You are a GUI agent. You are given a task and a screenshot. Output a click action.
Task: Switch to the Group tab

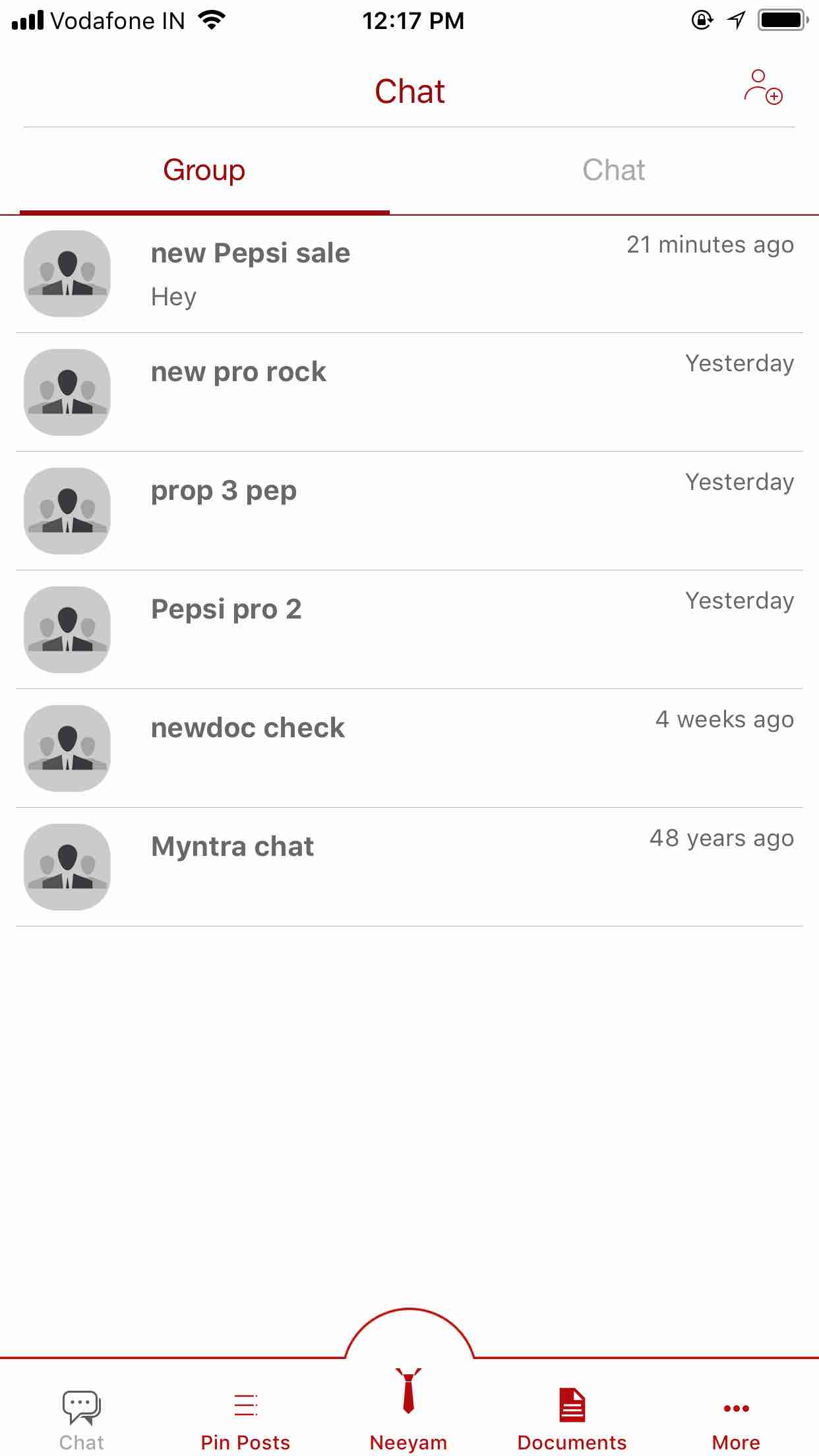click(x=204, y=171)
